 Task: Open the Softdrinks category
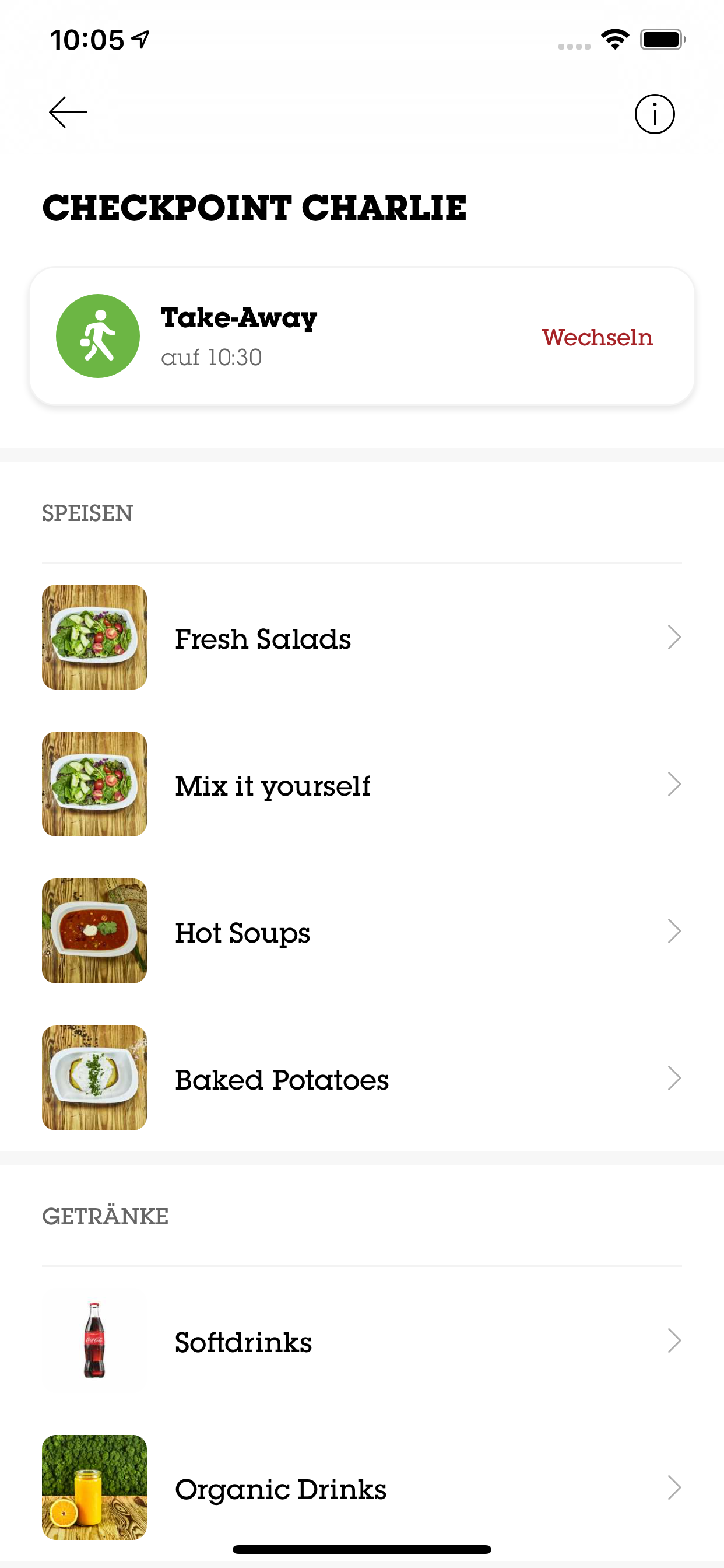coord(362,1340)
